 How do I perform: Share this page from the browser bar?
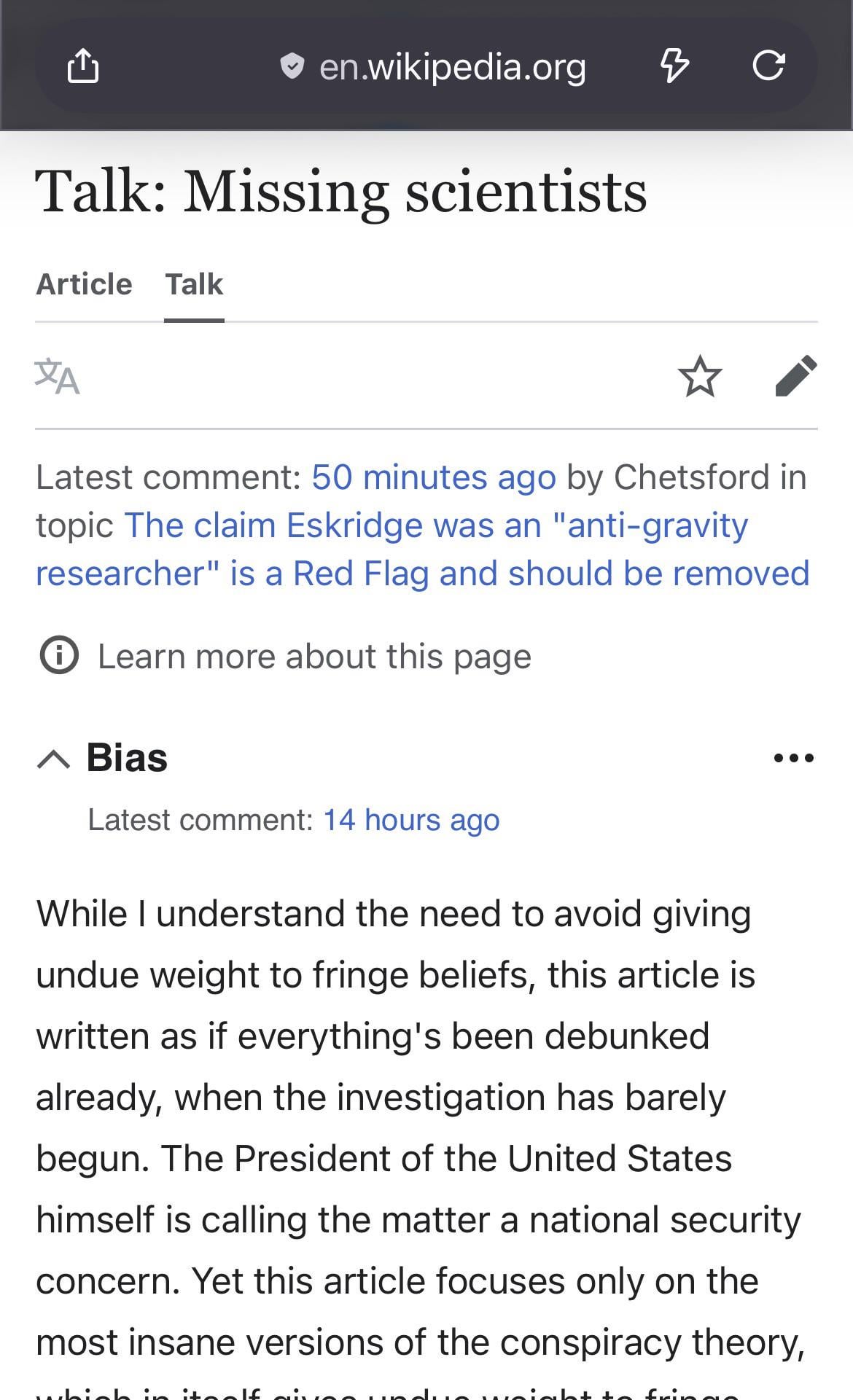(82, 66)
